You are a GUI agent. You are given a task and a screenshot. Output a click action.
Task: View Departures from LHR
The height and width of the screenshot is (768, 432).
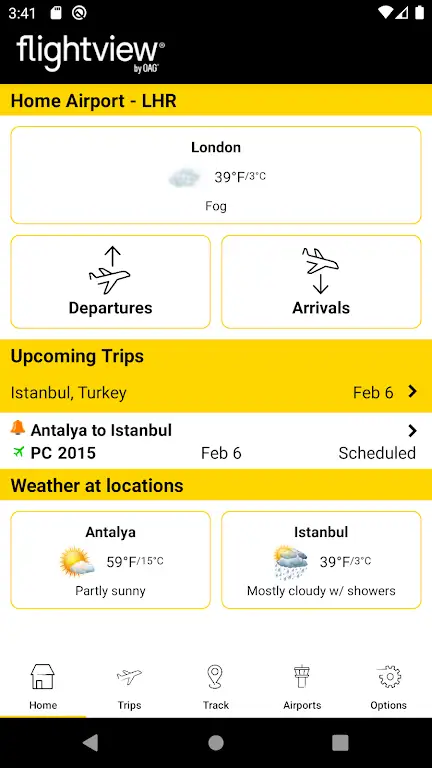pos(111,282)
